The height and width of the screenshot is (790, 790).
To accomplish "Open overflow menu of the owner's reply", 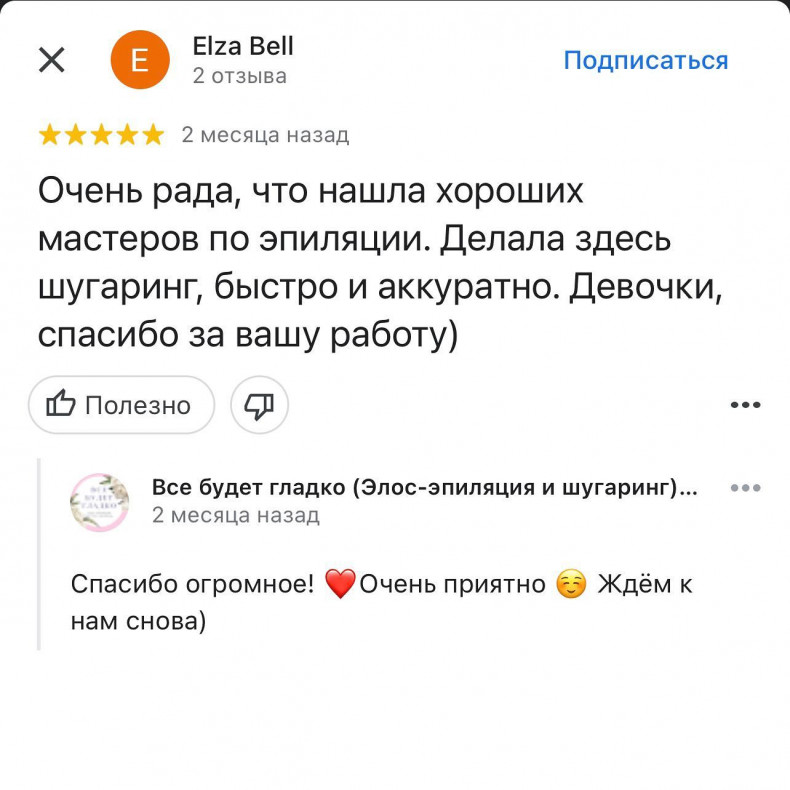I will click(745, 488).
